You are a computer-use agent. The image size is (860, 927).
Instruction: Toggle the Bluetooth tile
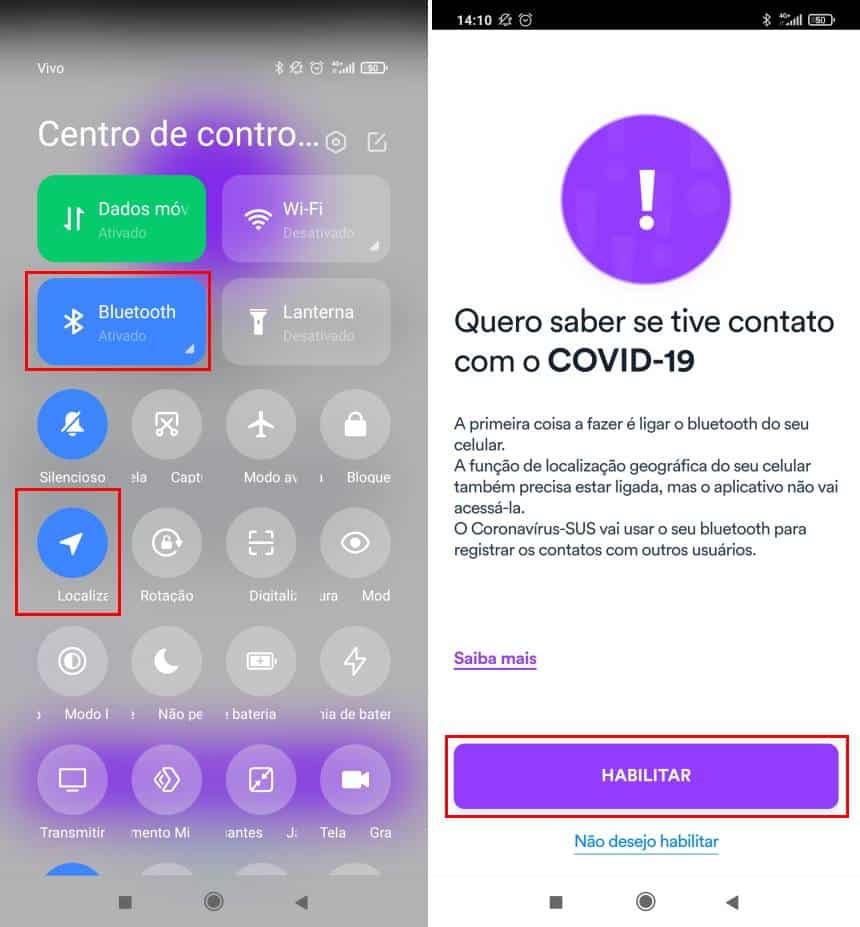pos(122,322)
